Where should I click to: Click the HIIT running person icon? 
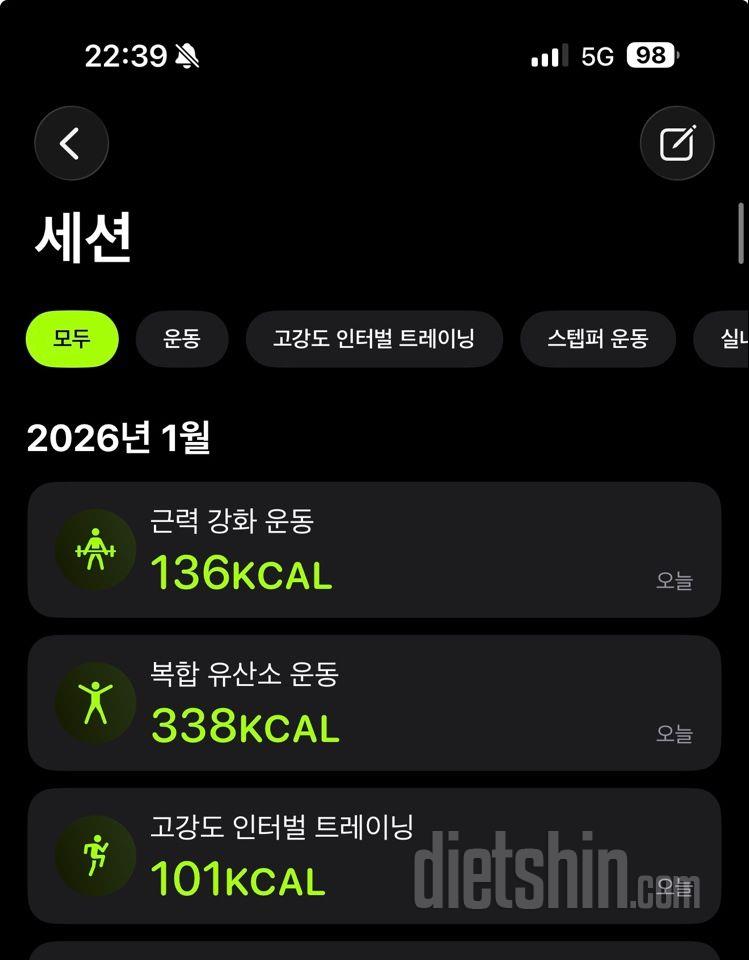click(94, 856)
